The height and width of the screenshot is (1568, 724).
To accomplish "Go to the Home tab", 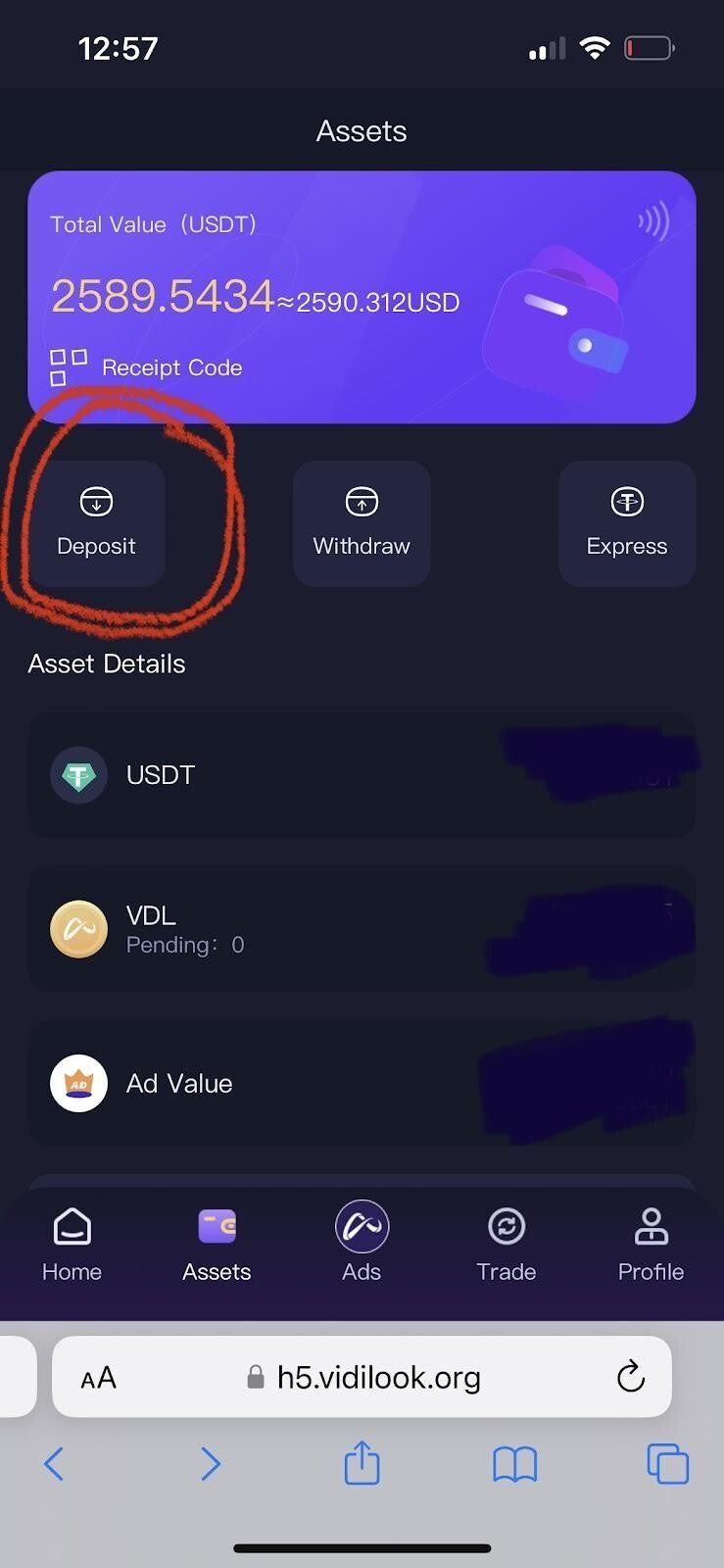I will [72, 1244].
